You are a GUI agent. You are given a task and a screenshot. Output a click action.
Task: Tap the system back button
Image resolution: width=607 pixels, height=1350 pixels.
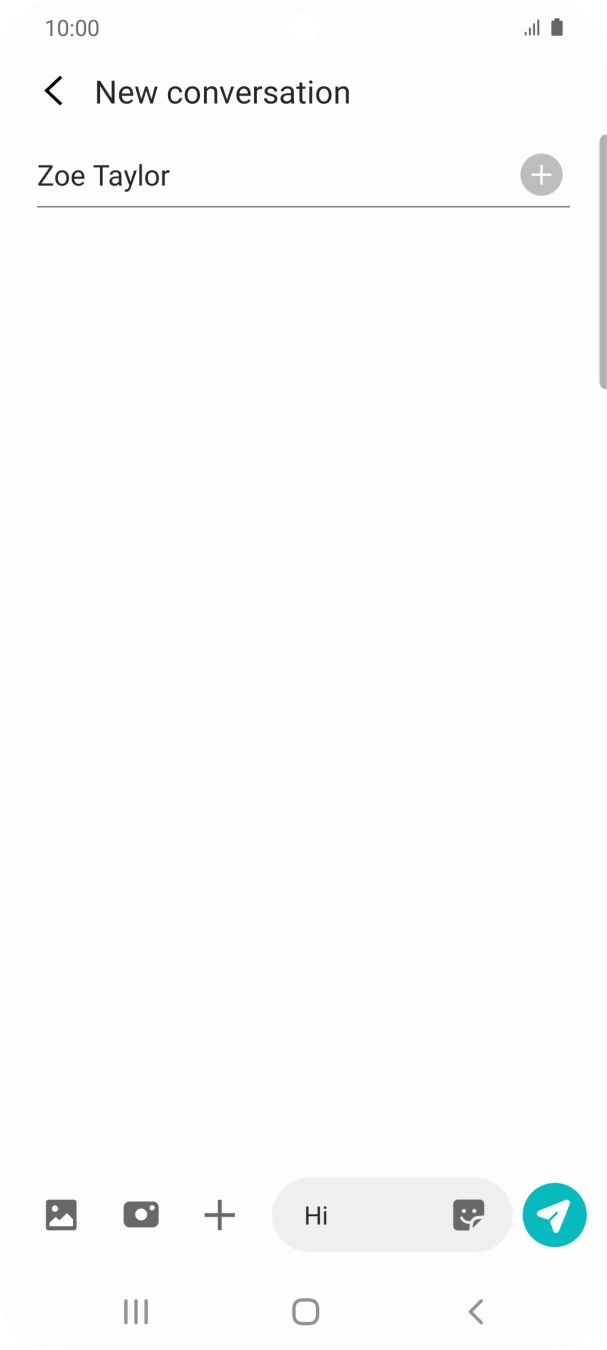[476, 1312]
